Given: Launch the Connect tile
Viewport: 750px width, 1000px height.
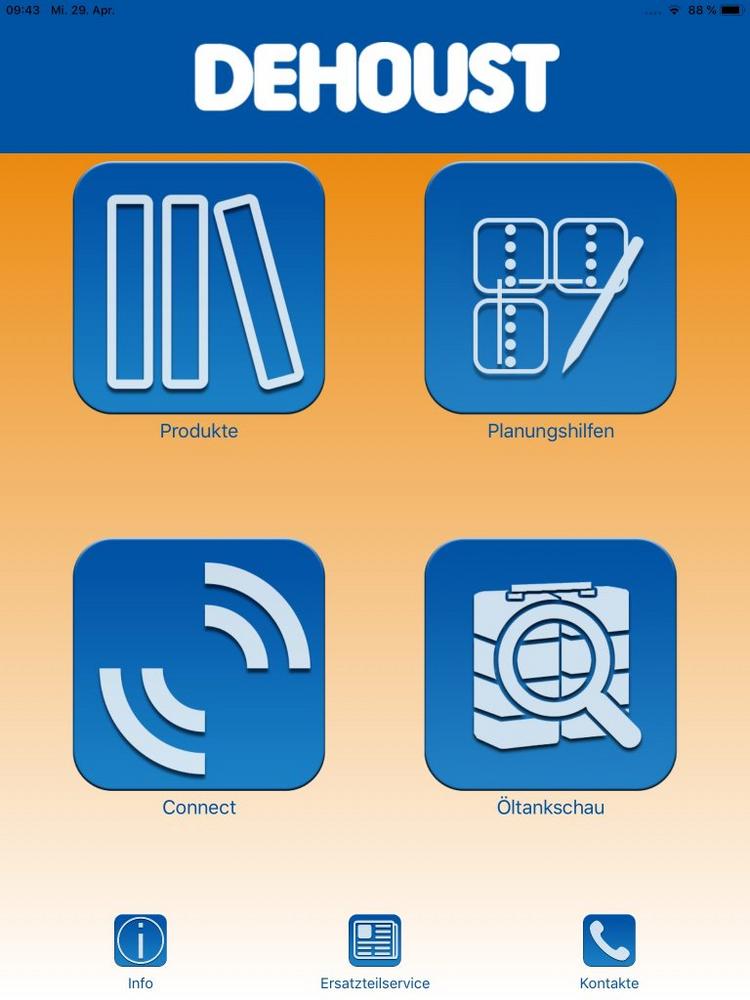Looking at the screenshot, I should pyautogui.click(x=199, y=664).
